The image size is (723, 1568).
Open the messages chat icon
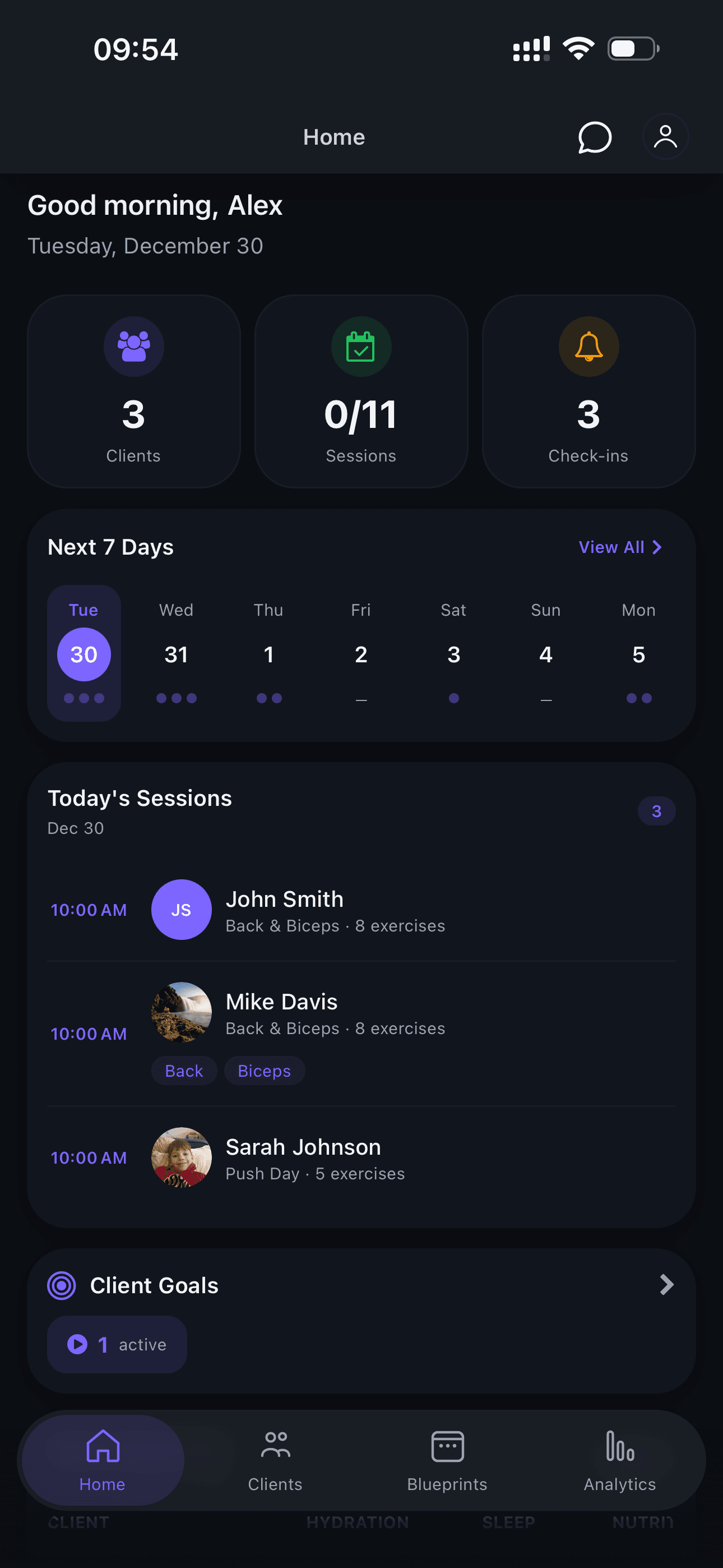pyautogui.click(x=594, y=137)
